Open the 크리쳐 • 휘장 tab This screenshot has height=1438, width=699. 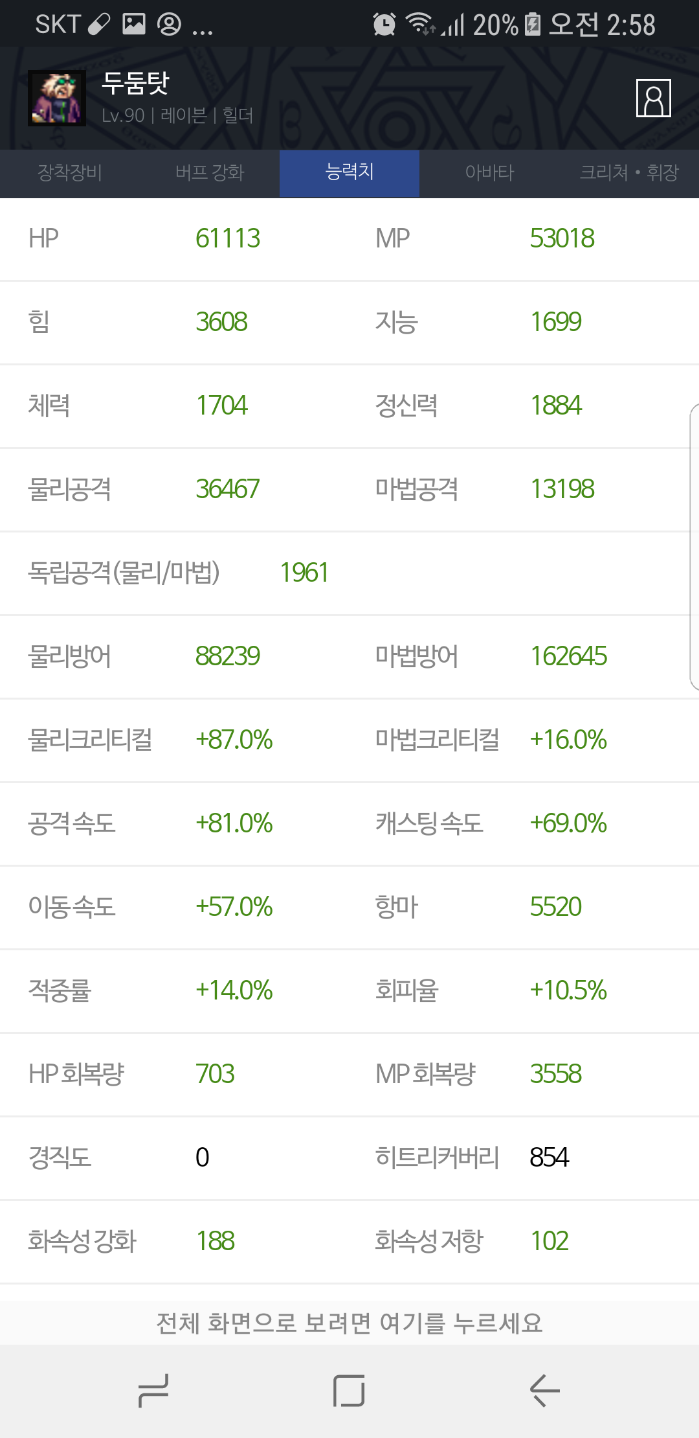(628, 173)
